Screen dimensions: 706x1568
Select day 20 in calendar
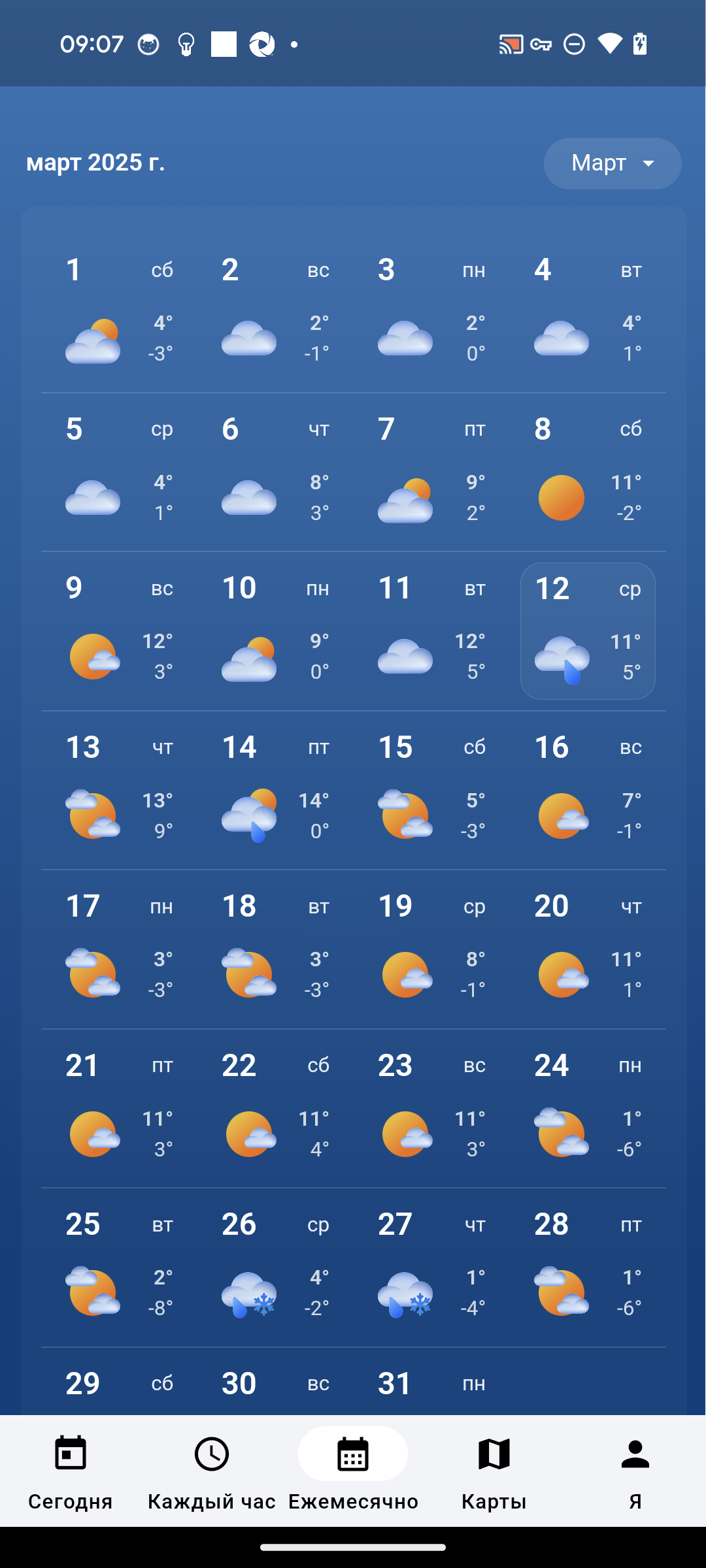588,949
